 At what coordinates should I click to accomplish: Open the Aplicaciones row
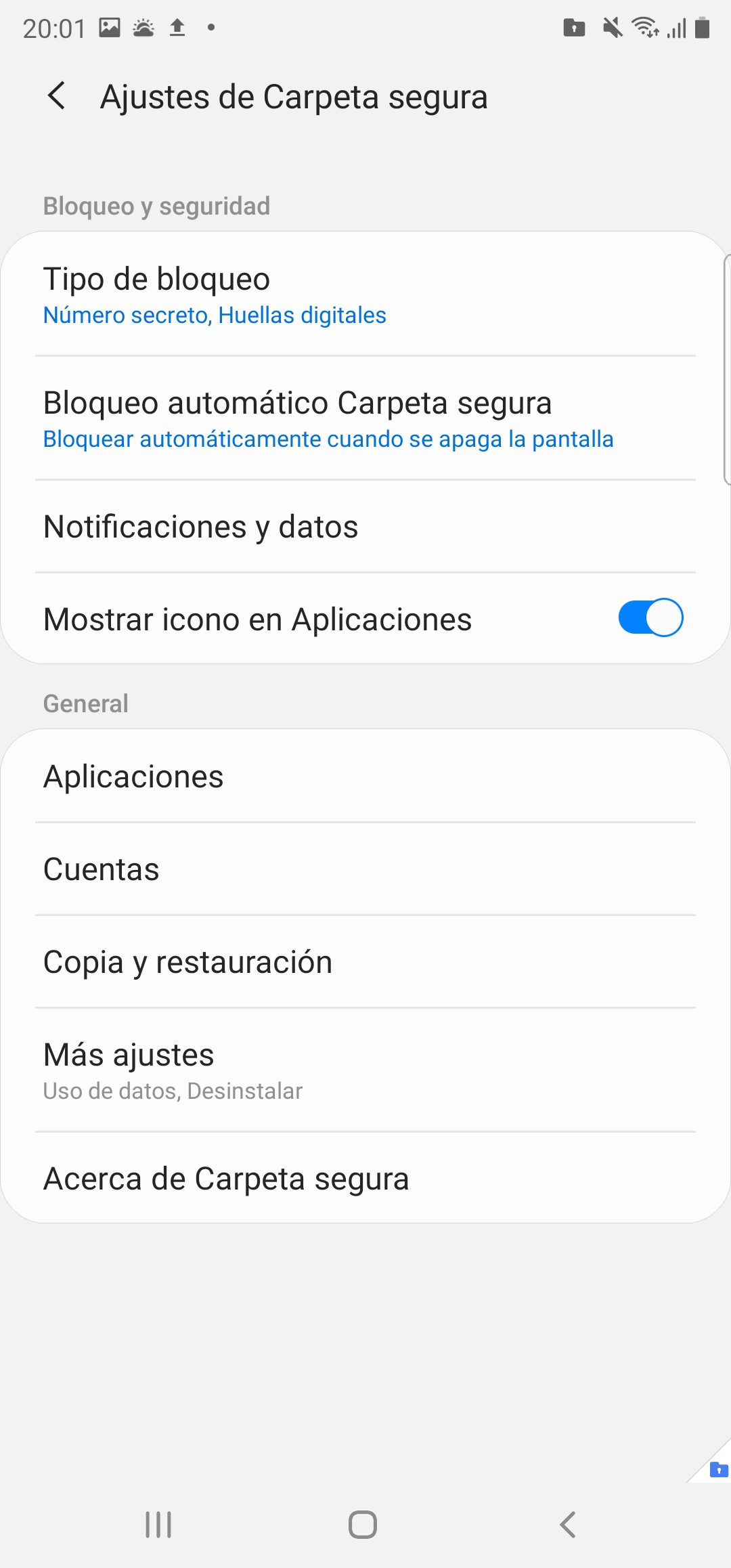click(365, 777)
